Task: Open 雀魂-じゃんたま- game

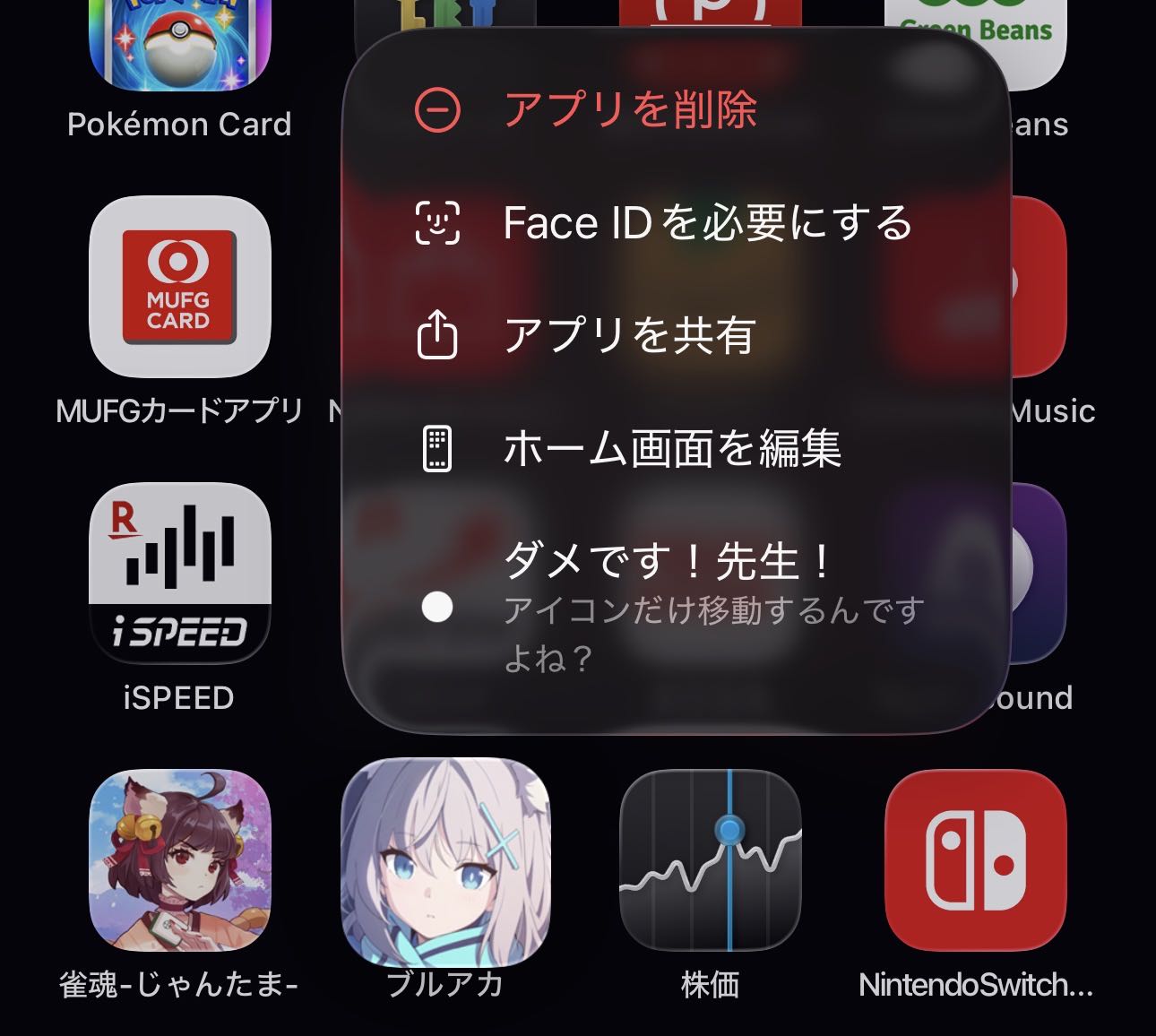Action: (x=179, y=860)
